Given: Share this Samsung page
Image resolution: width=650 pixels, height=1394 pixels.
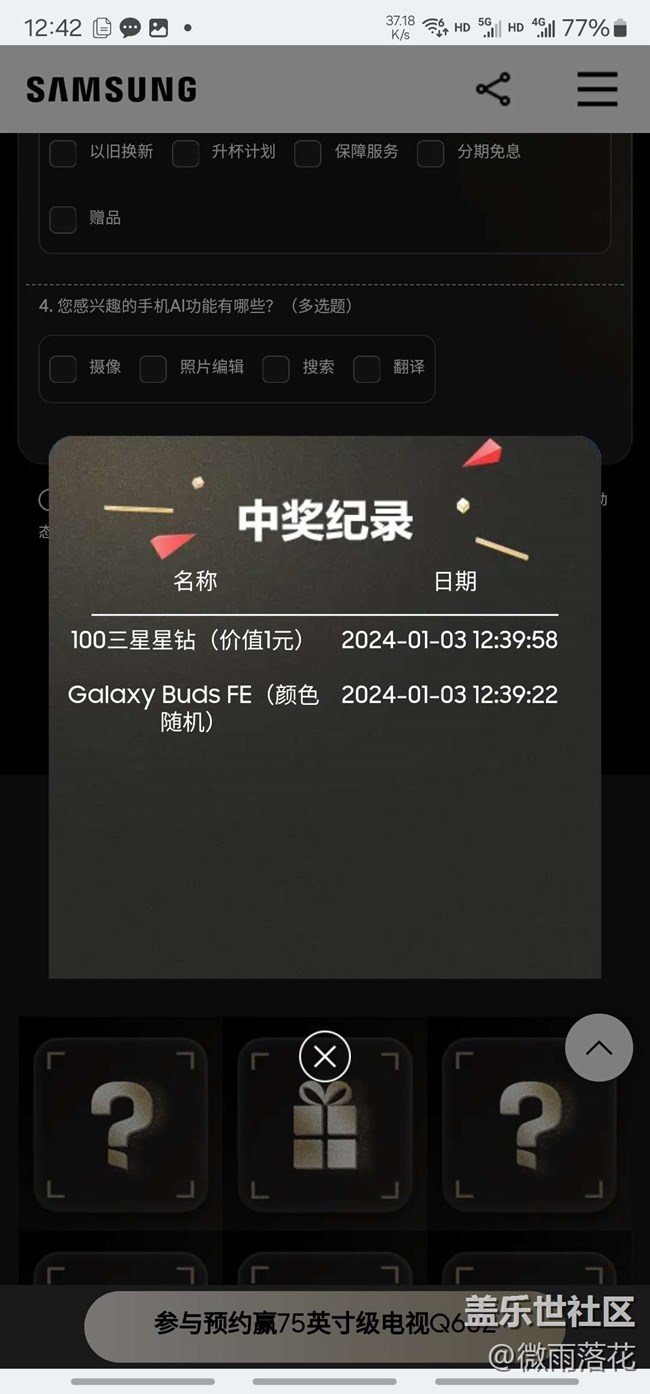Looking at the screenshot, I should point(493,89).
